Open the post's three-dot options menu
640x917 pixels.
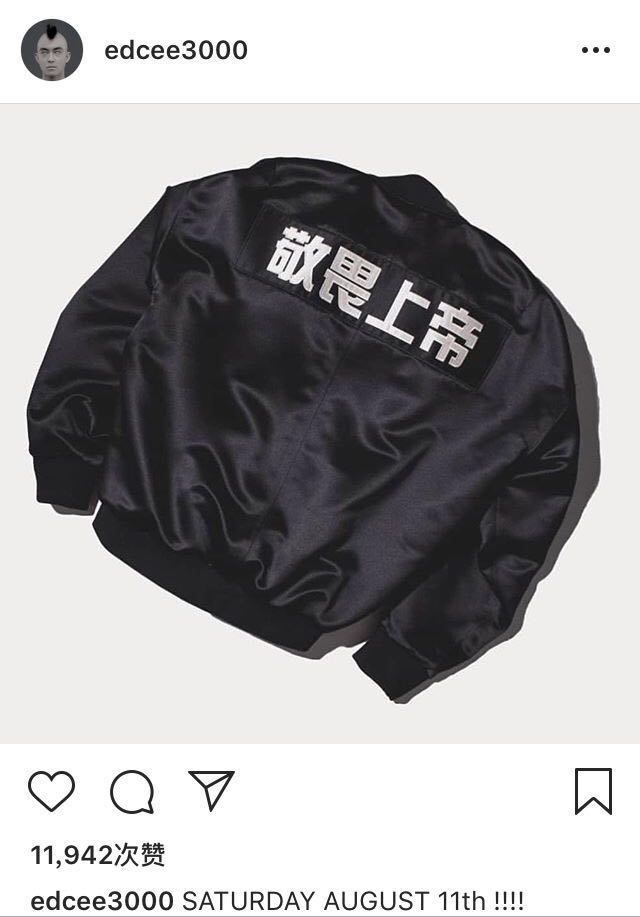point(595,50)
